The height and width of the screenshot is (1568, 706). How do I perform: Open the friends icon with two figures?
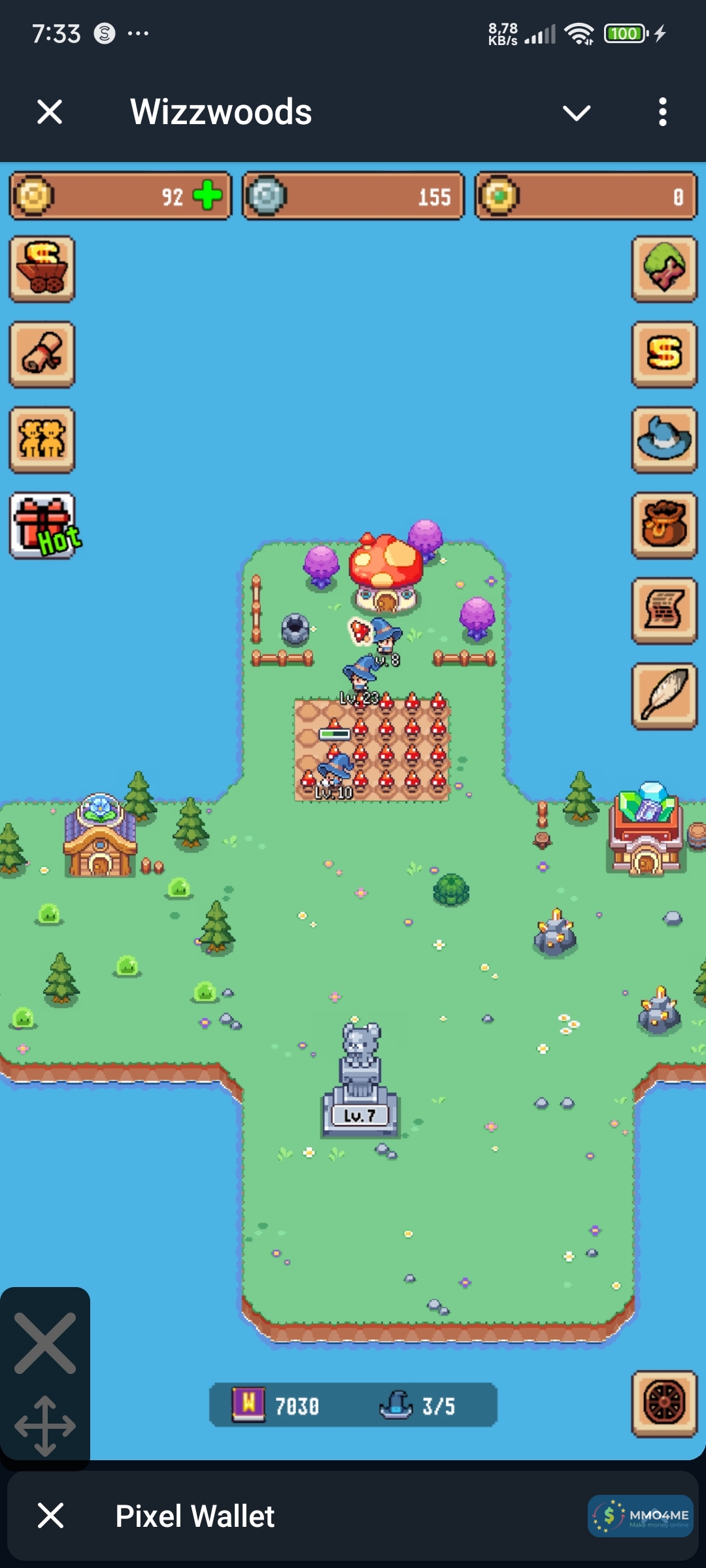[x=42, y=440]
